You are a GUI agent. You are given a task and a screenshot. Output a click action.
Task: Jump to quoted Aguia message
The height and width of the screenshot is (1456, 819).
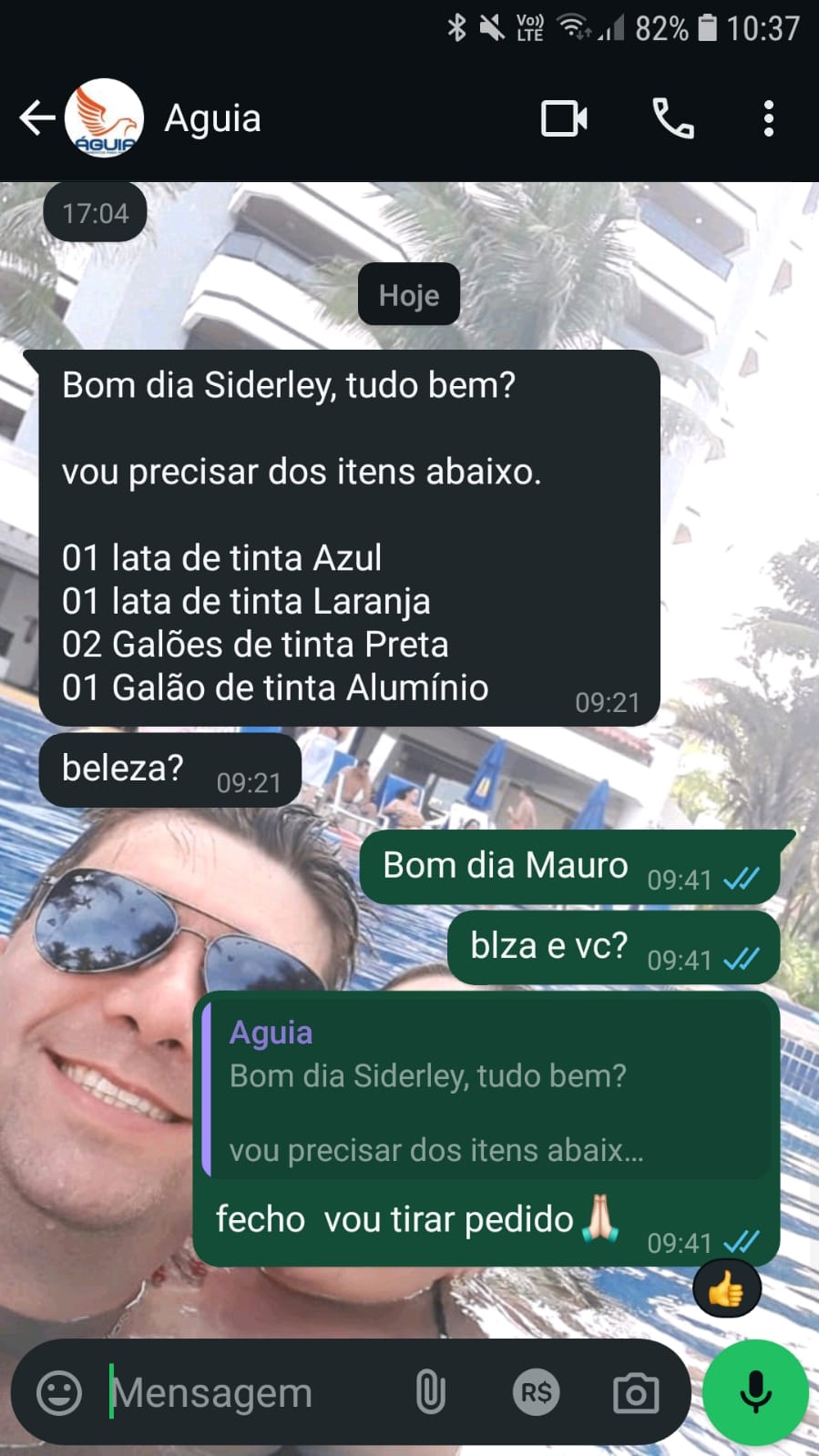click(486, 1090)
